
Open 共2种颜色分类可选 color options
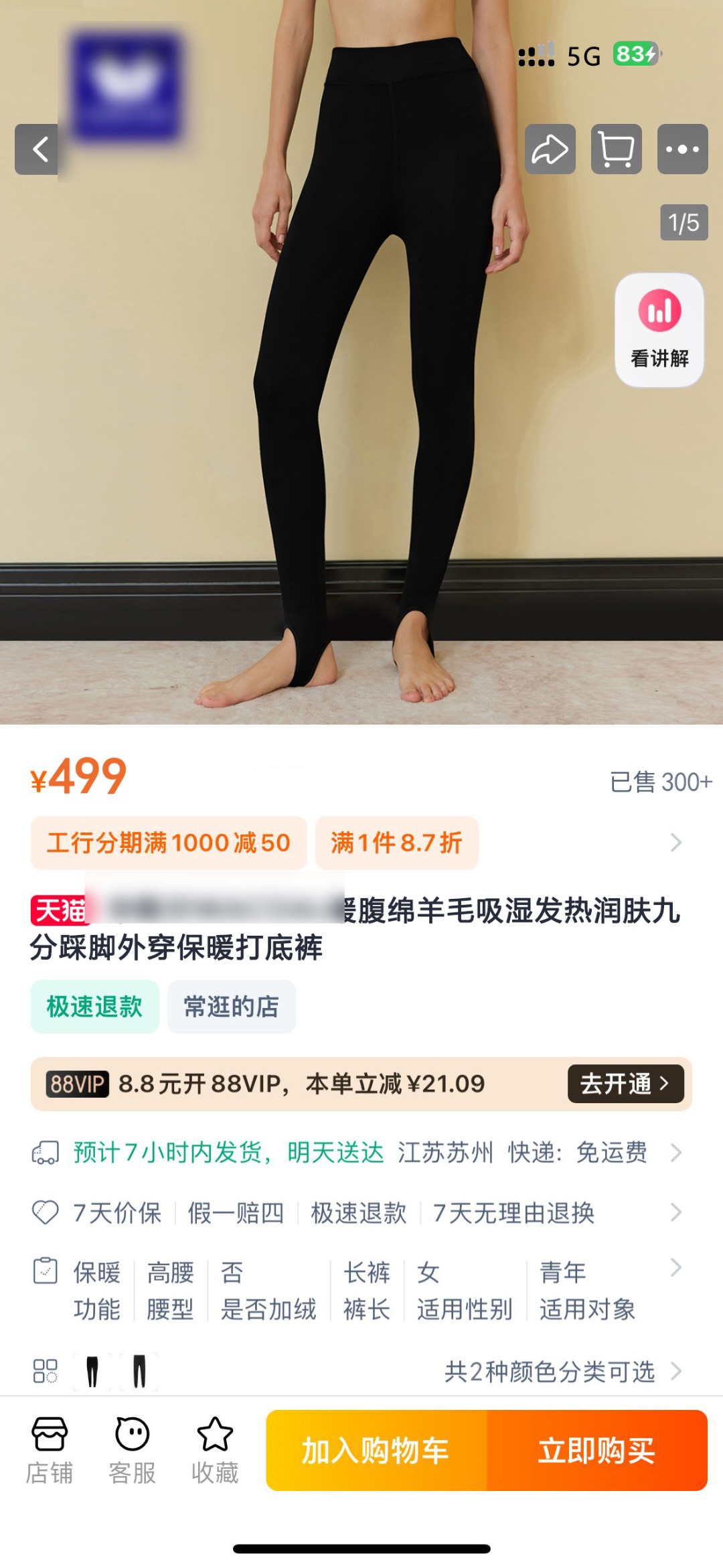point(549,1372)
